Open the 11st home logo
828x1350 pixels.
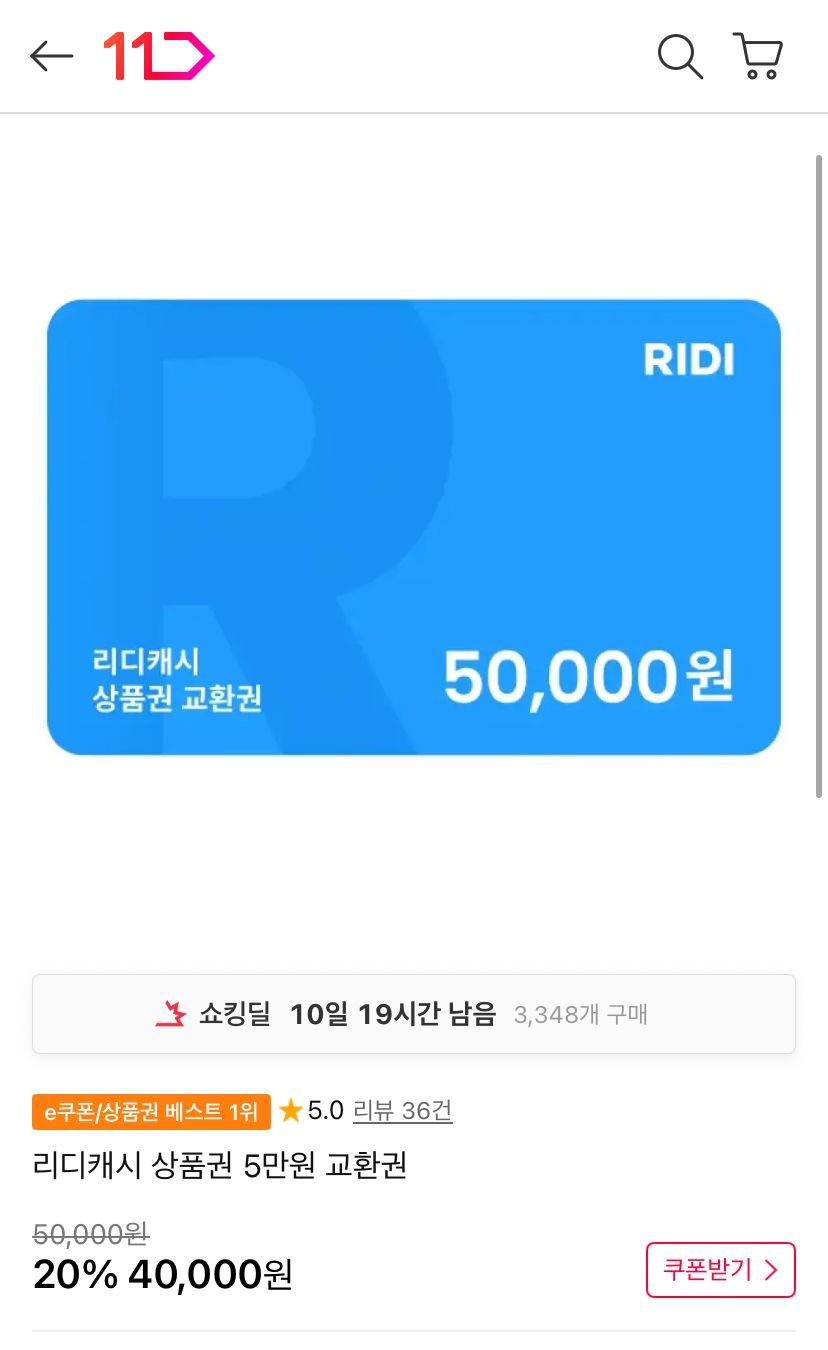159,56
